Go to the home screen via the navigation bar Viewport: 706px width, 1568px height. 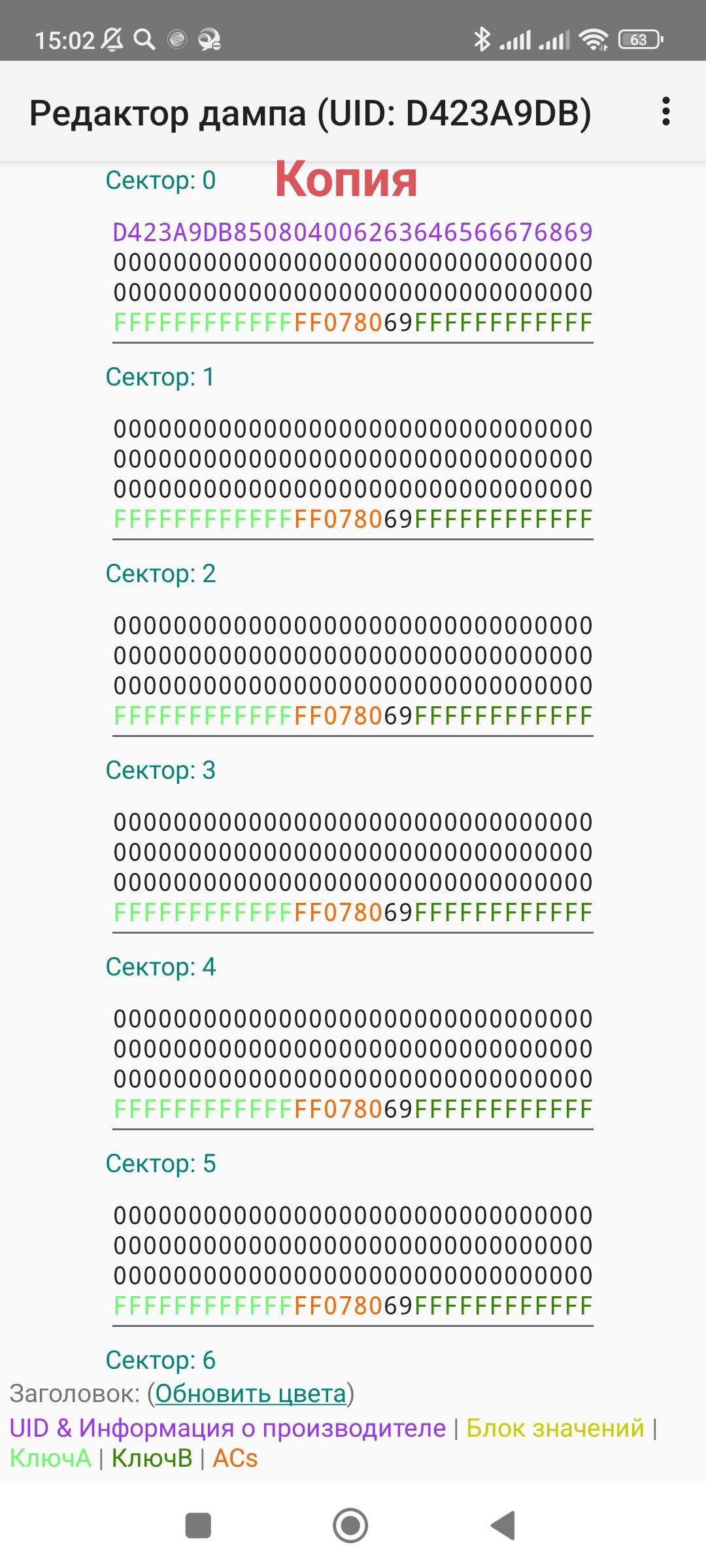(350, 1526)
